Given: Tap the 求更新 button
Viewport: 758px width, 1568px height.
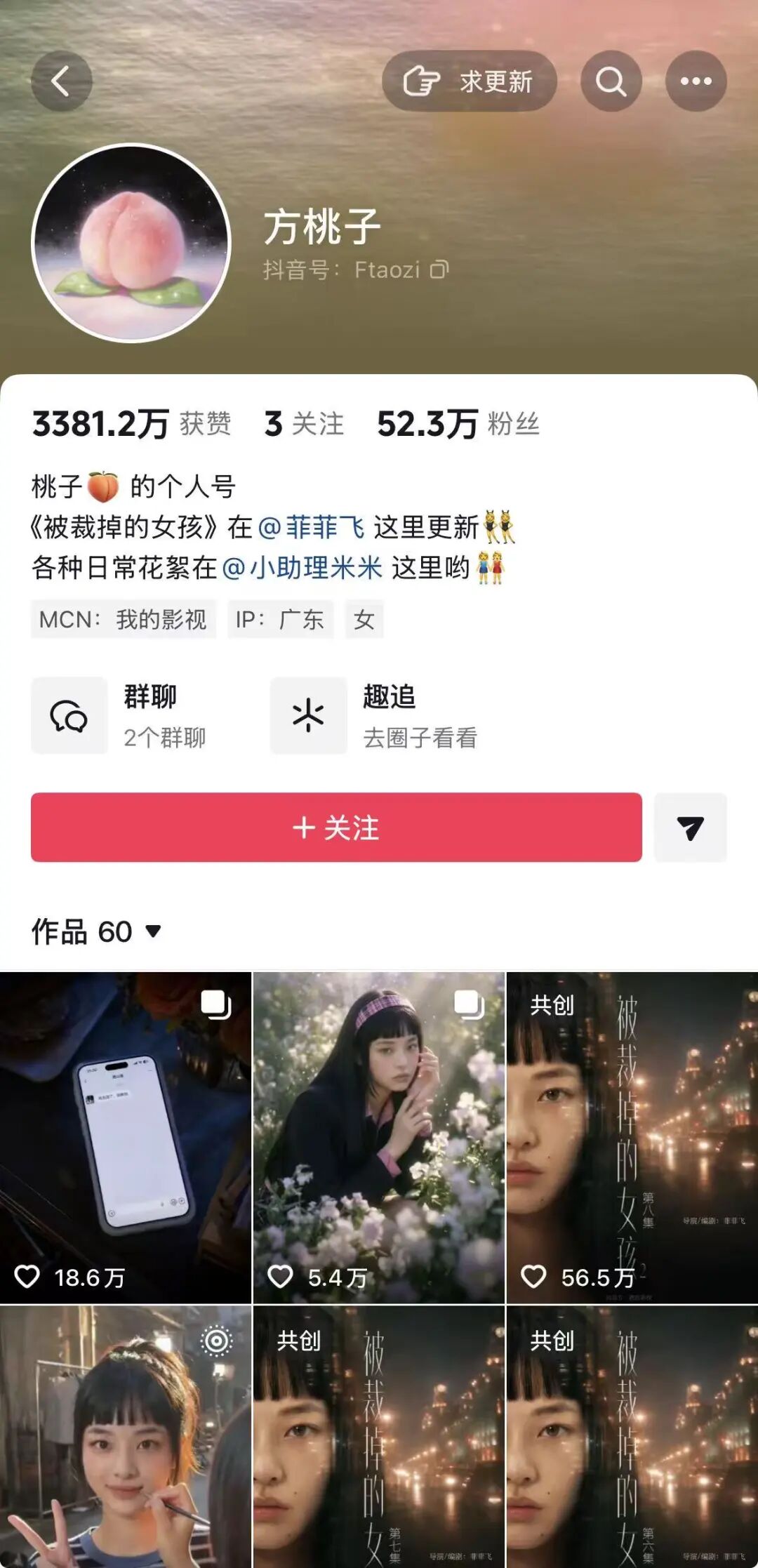Looking at the screenshot, I should tap(470, 81).
